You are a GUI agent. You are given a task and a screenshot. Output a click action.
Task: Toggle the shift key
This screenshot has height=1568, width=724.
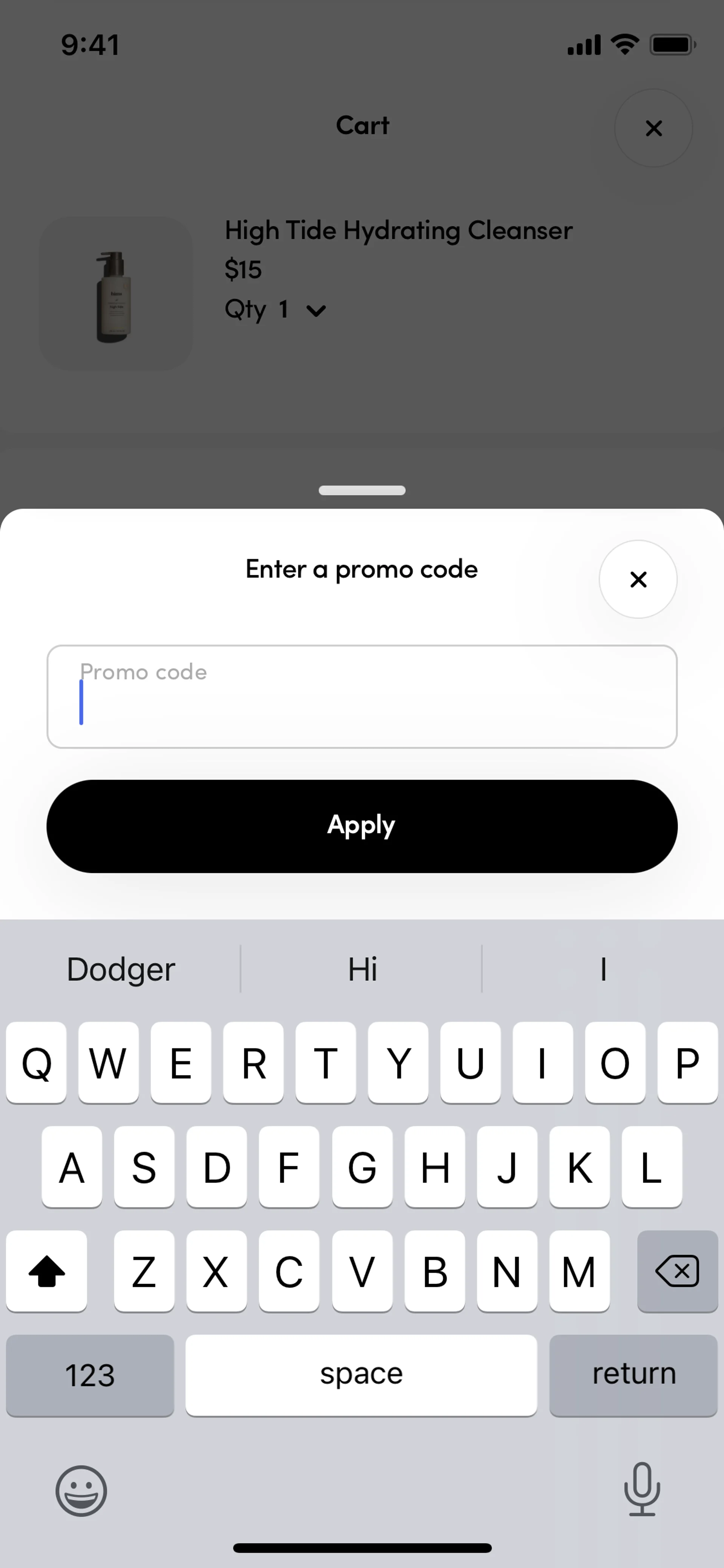[x=46, y=1270]
